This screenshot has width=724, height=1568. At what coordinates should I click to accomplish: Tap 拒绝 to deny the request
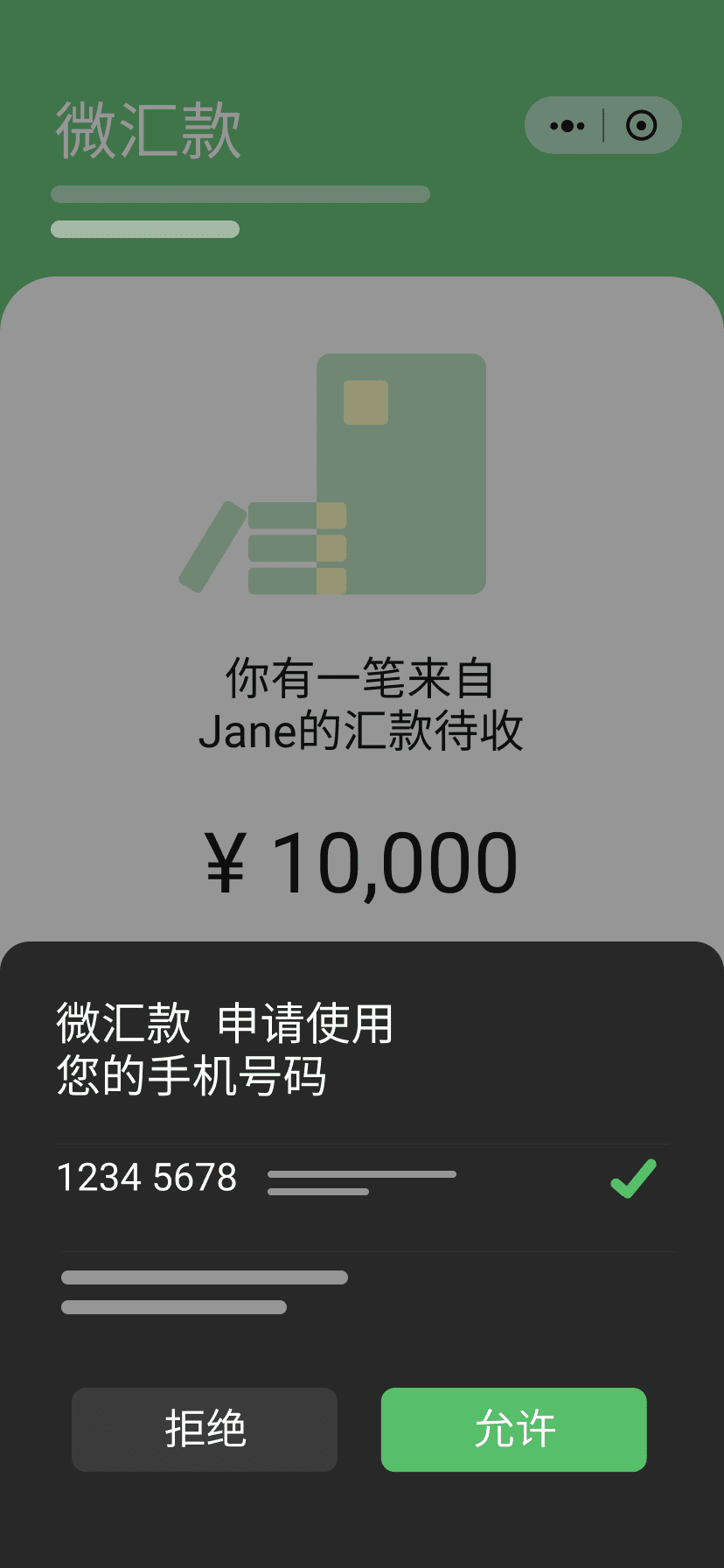205,1429
